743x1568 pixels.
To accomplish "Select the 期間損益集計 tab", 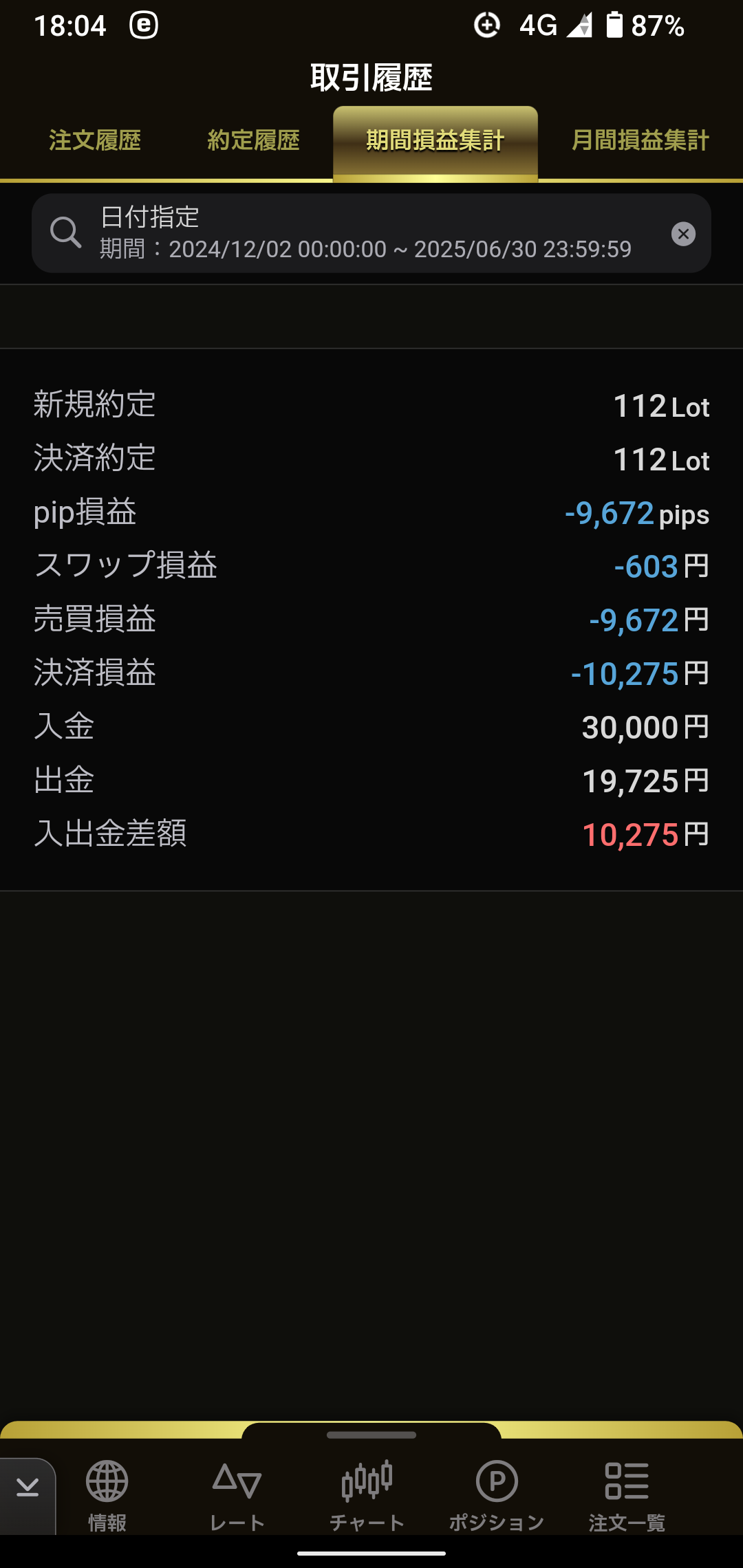I will point(435,142).
